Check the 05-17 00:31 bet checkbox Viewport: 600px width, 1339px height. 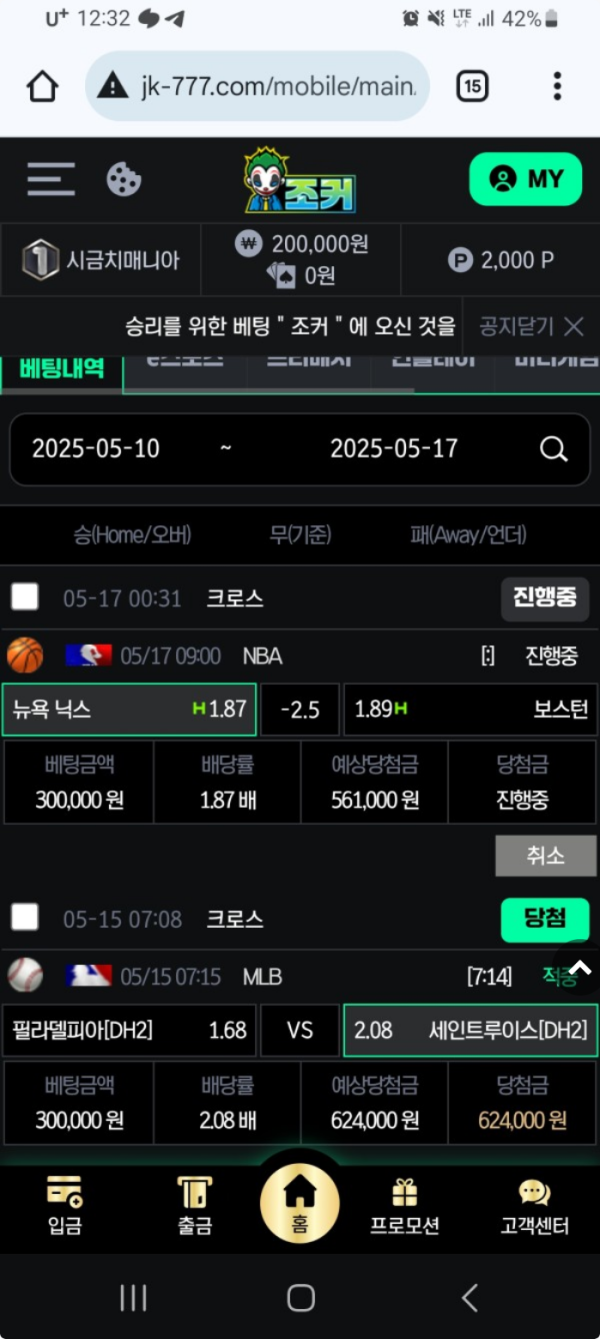tap(24, 598)
